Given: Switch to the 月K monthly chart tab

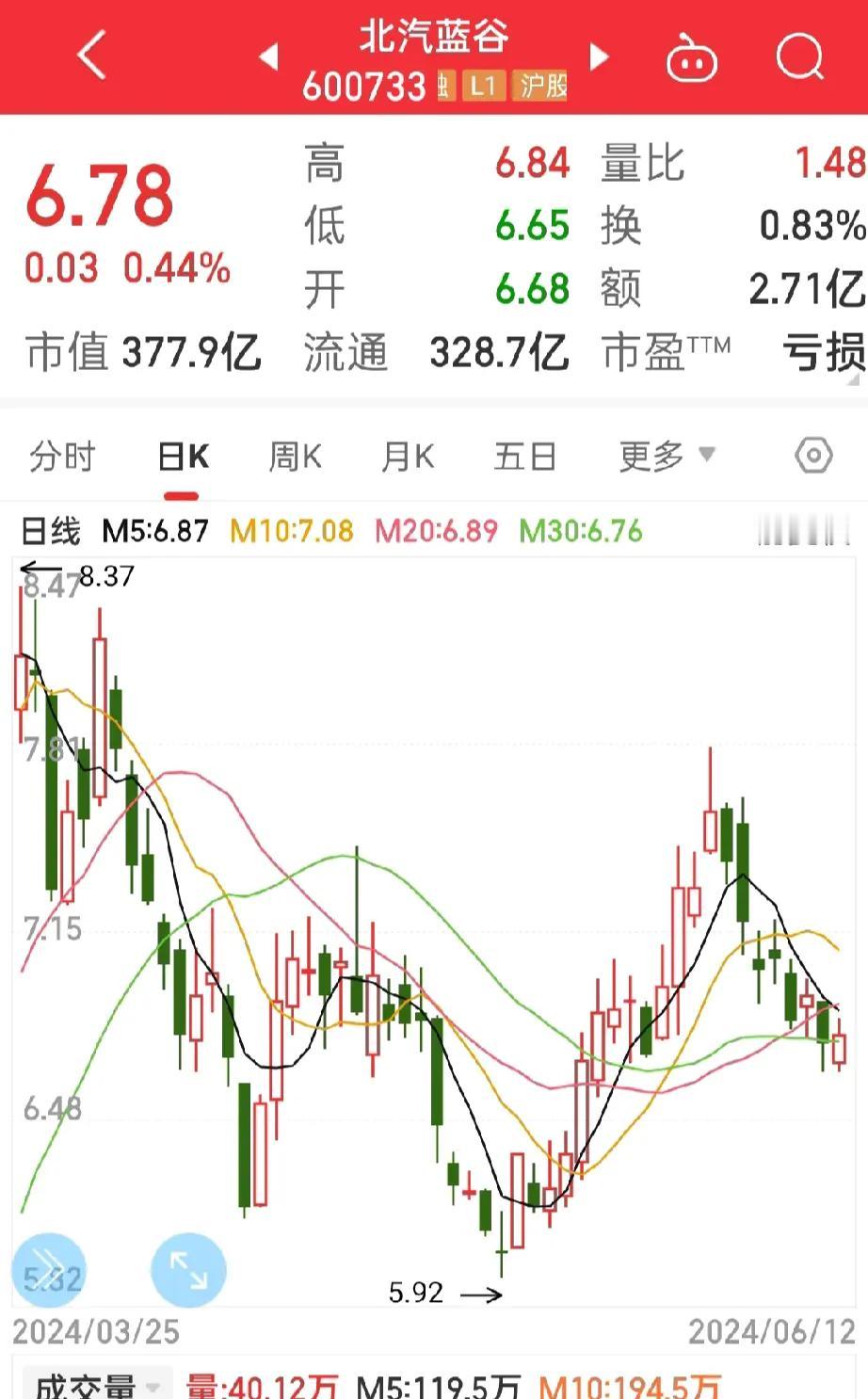Looking at the screenshot, I should pyautogui.click(x=407, y=456).
